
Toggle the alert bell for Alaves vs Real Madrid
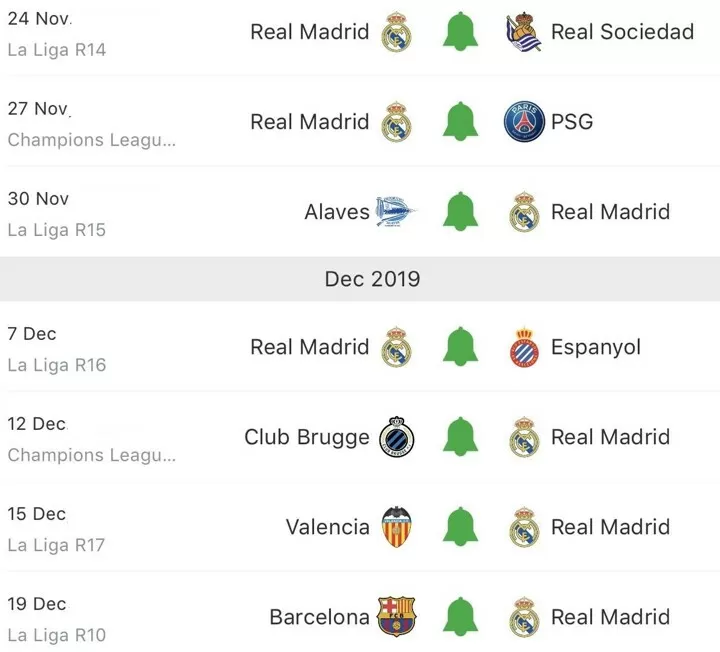[460, 212]
